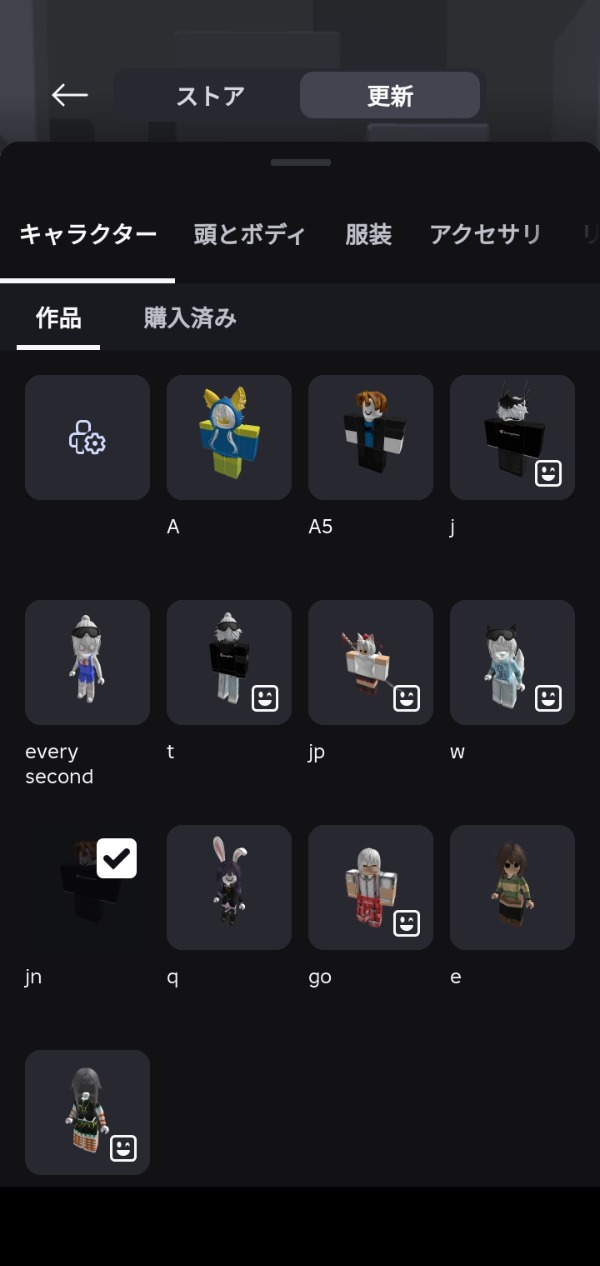Select the avatar named w
This screenshot has width=600, height=1266.
(x=512, y=662)
